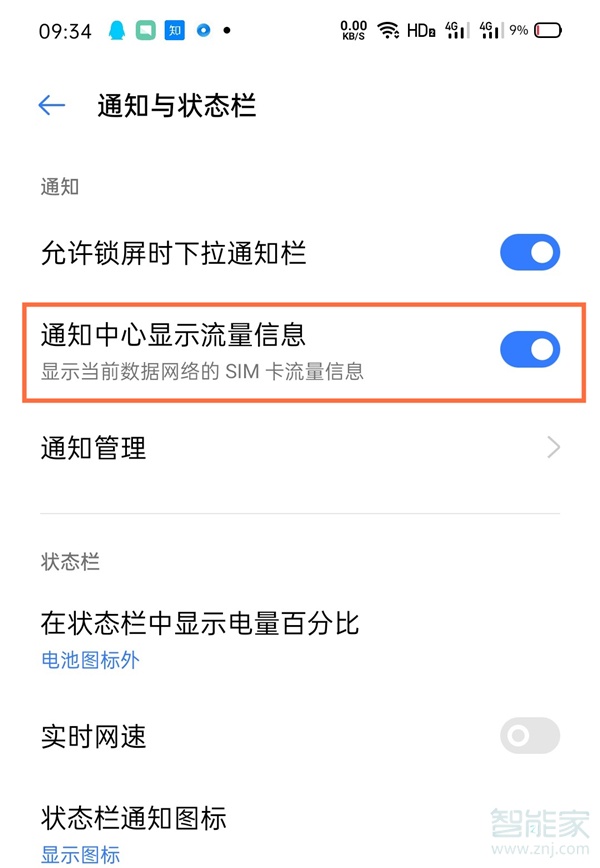Enable 实时网速 switch

(x=529, y=737)
